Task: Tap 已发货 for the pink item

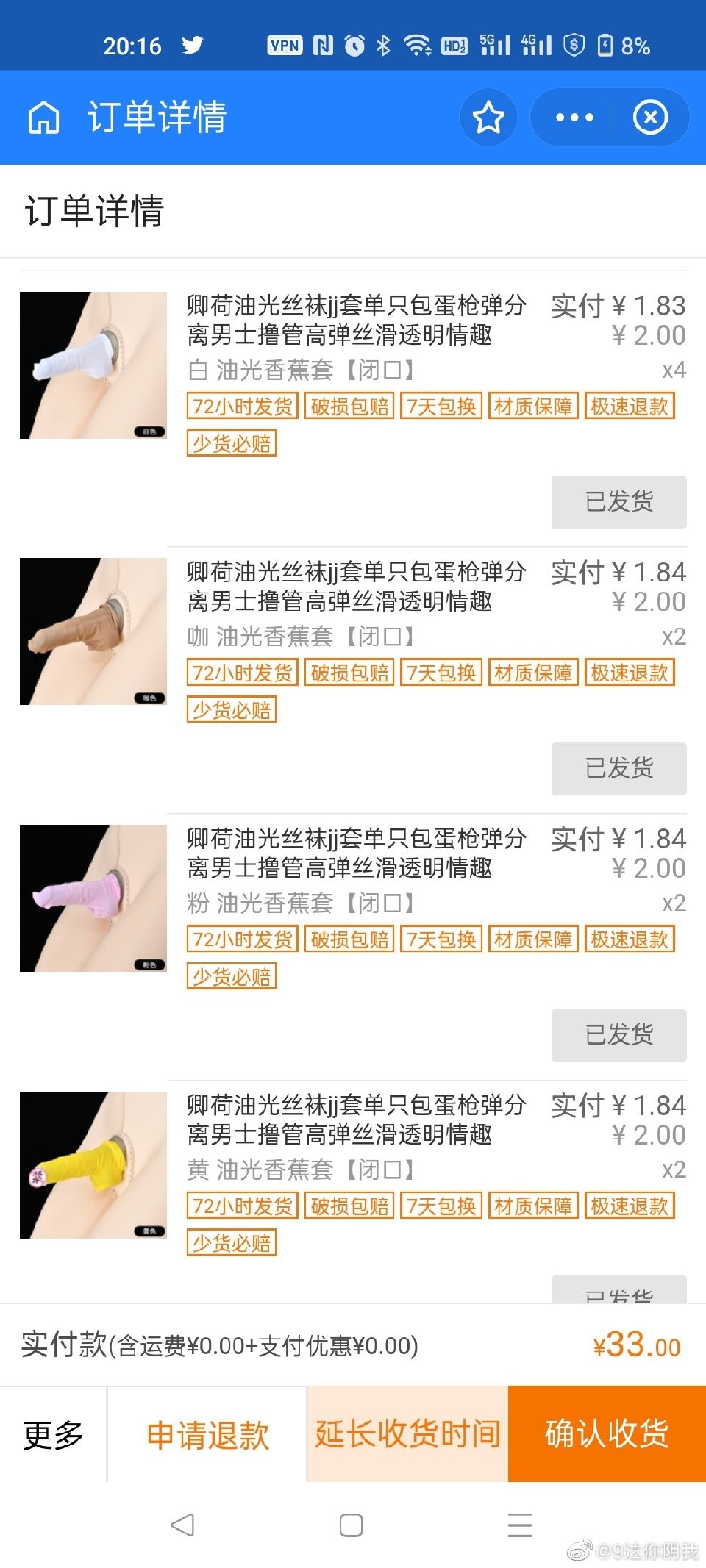Action: click(618, 1035)
